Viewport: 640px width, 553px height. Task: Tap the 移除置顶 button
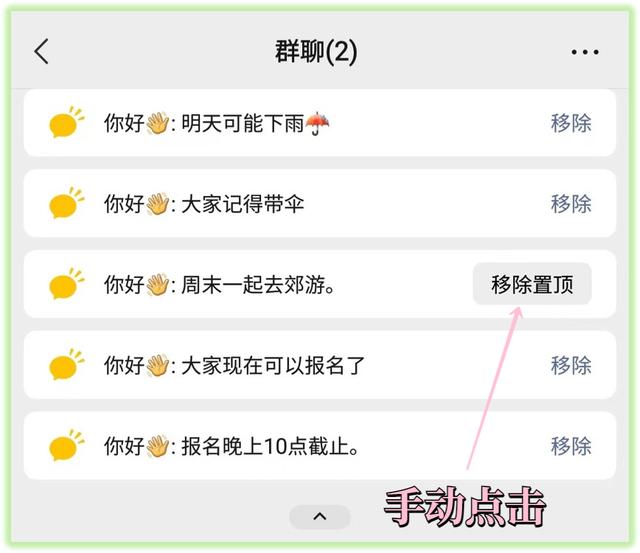(x=532, y=285)
